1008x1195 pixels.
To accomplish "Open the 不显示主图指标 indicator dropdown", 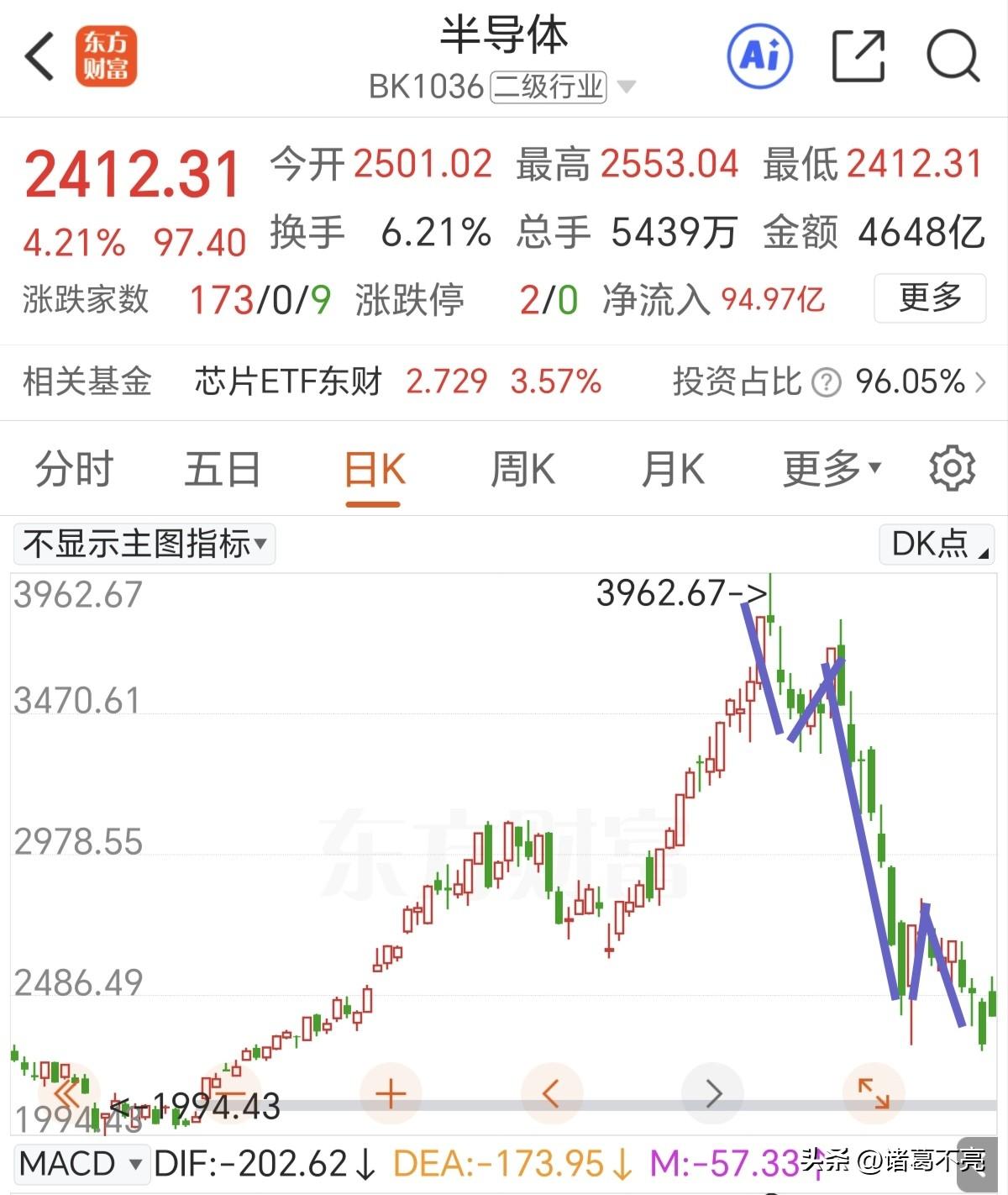I will click(144, 544).
